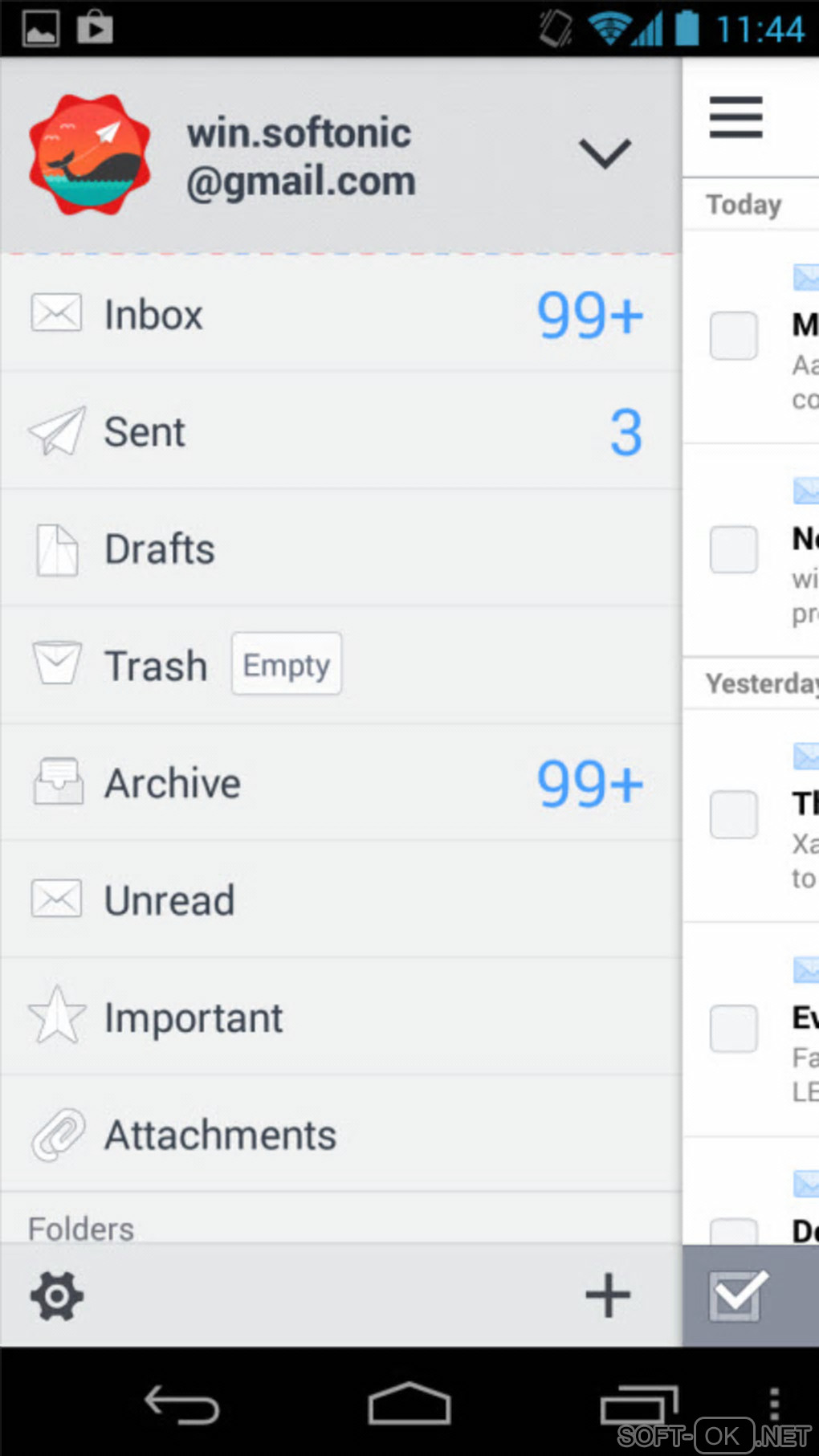The width and height of the screenshot is (819, 1456).
Task: Open the Archive folder
Action: pos(172,783)
